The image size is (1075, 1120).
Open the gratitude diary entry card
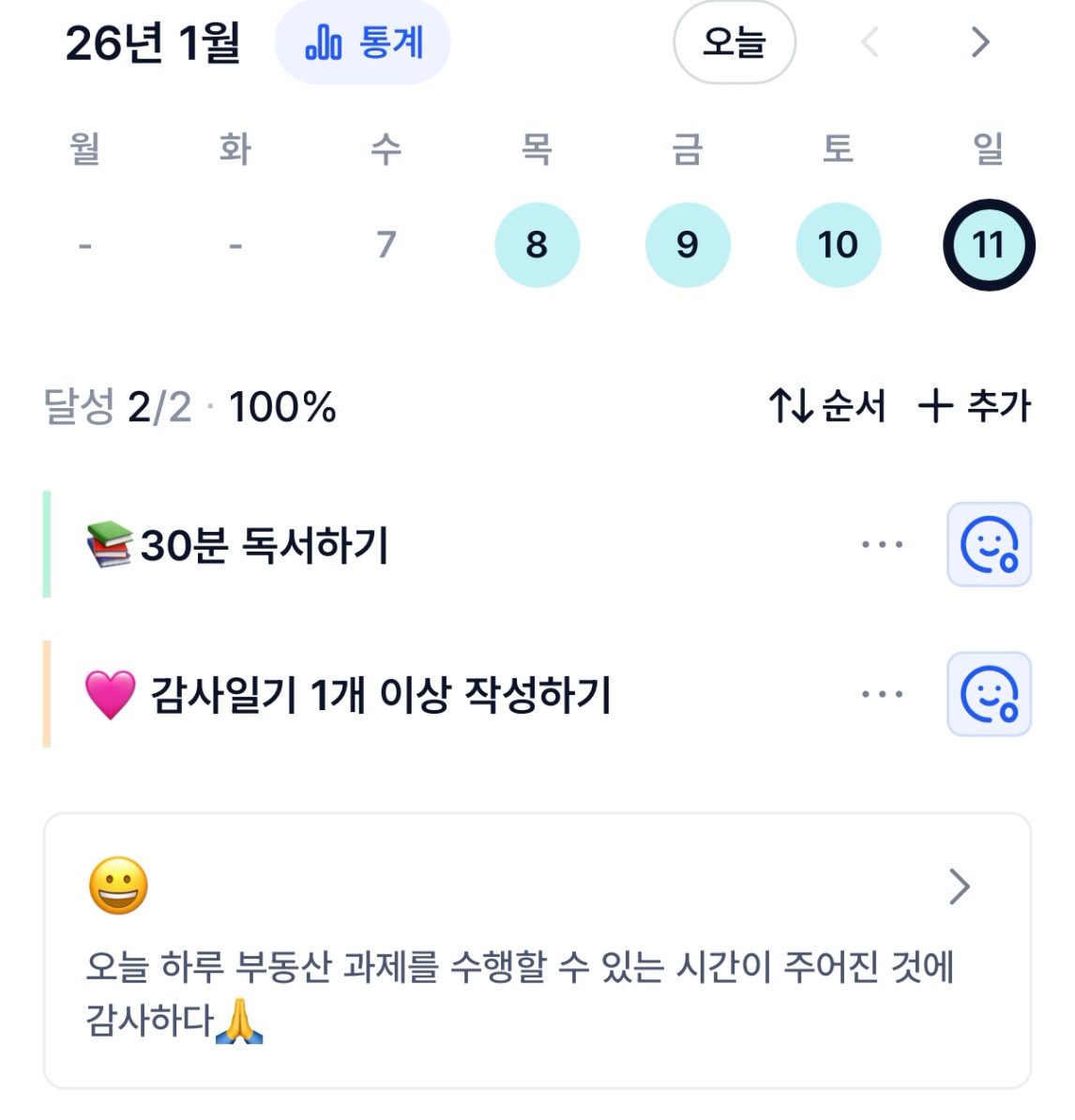537,949
